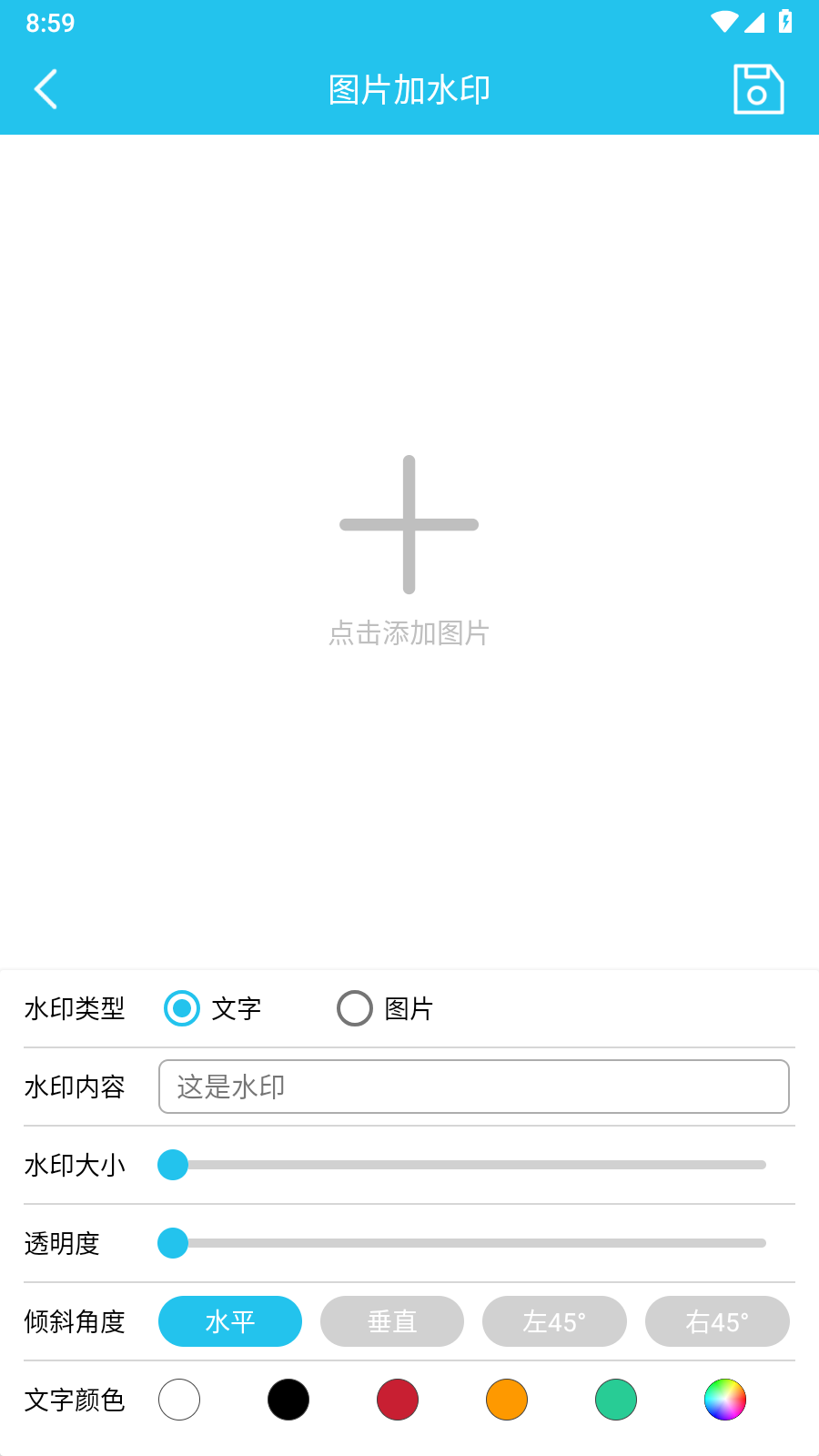The height and width of the screenshot is (1456, 819).
Task: Choose the green text color
Action: click(x=615, y=1400)
